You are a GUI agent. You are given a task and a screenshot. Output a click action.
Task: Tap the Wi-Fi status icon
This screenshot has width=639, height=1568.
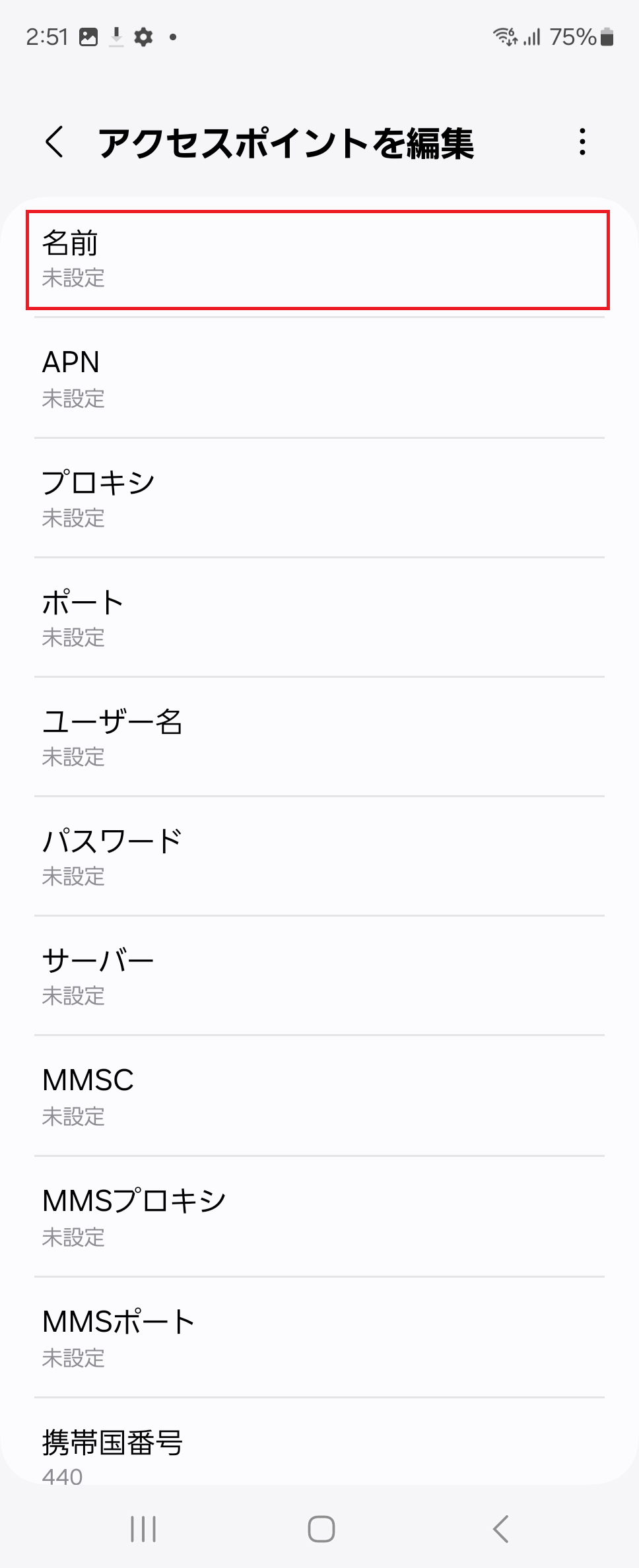(506, 38)
